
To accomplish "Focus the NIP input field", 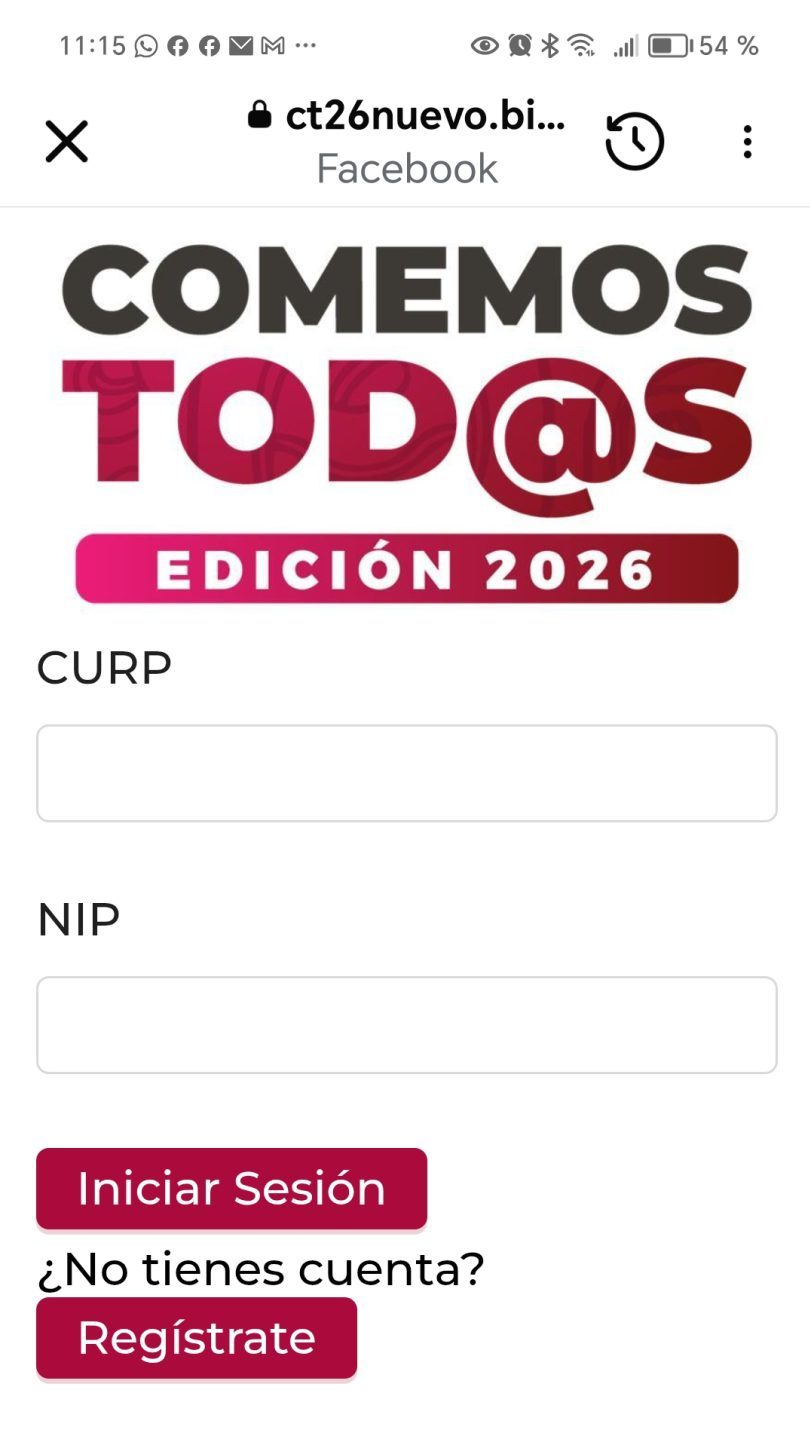I will click(x=406, y=1025).
